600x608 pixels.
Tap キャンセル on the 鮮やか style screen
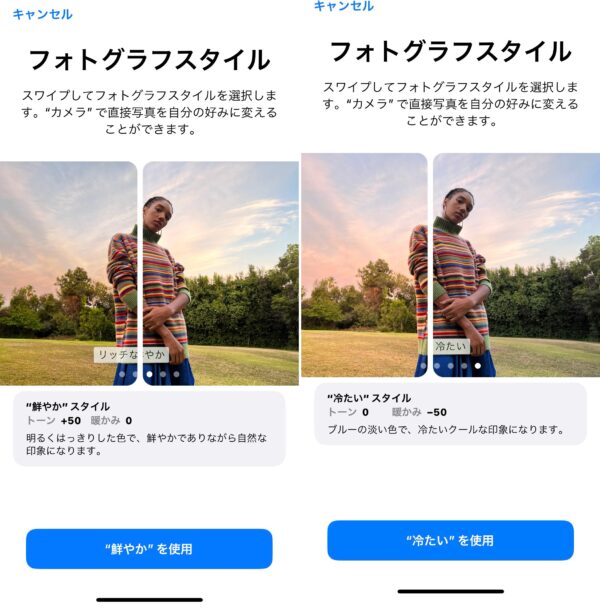42,14
